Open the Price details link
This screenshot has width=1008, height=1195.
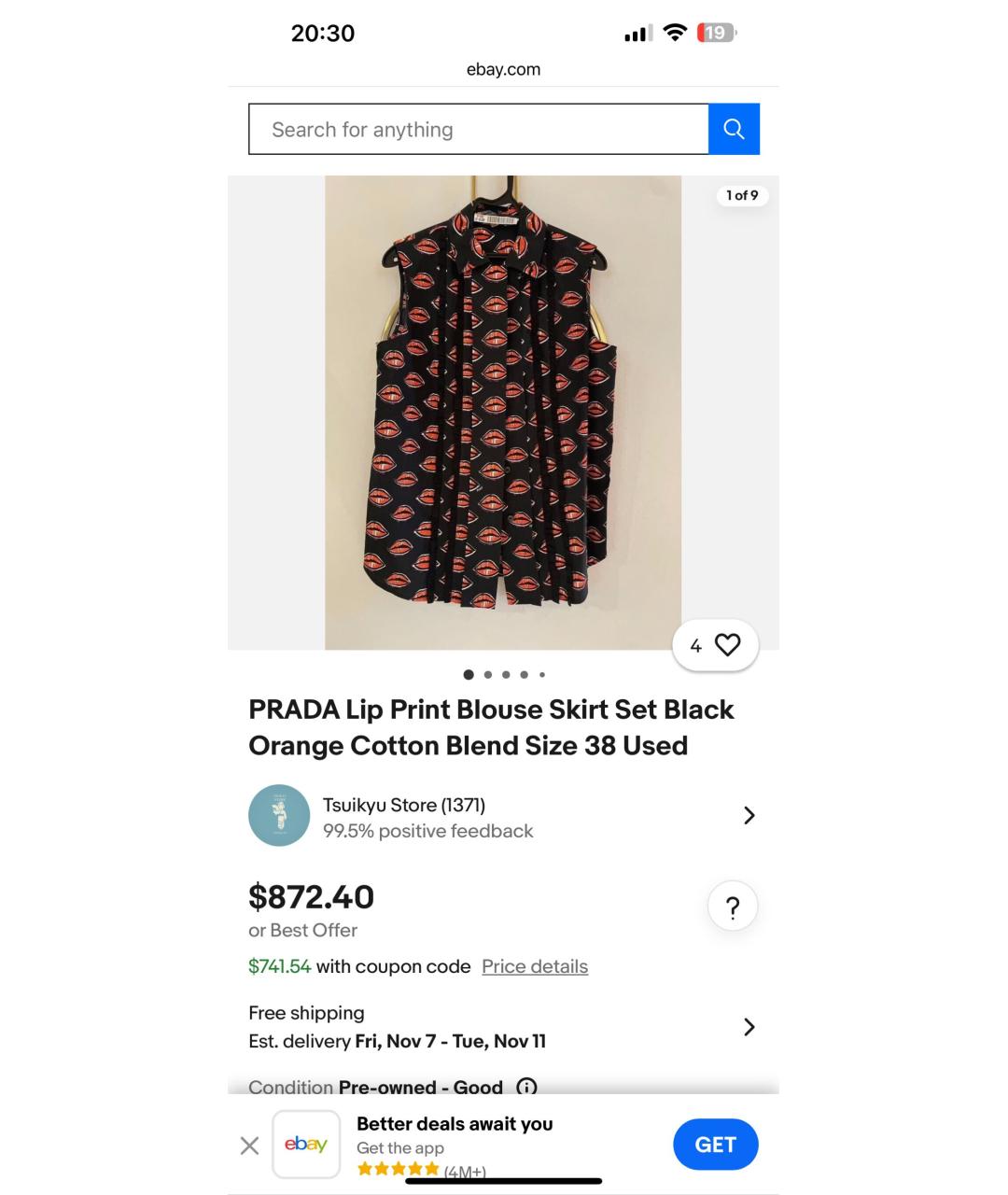[535, 967]
